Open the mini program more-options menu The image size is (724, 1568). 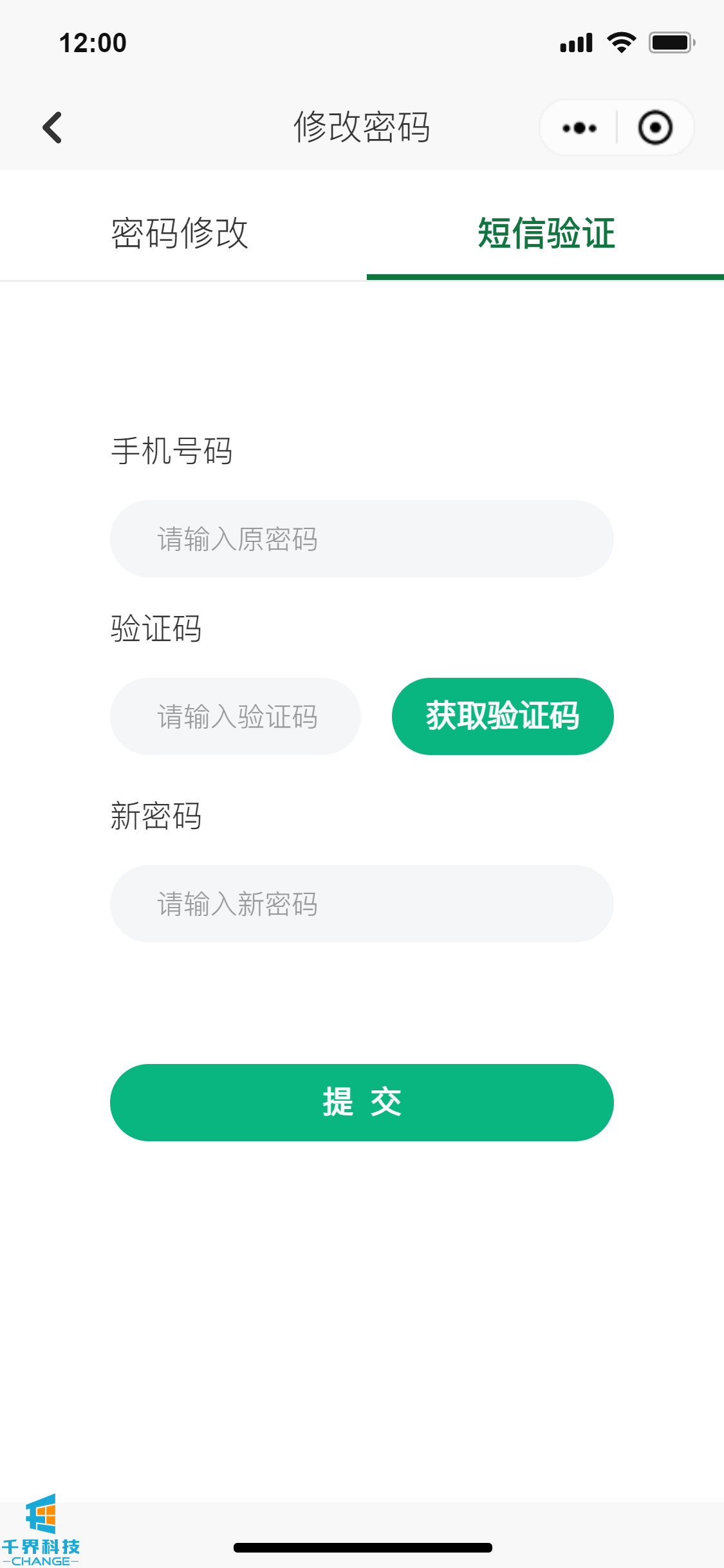[579, 128]
